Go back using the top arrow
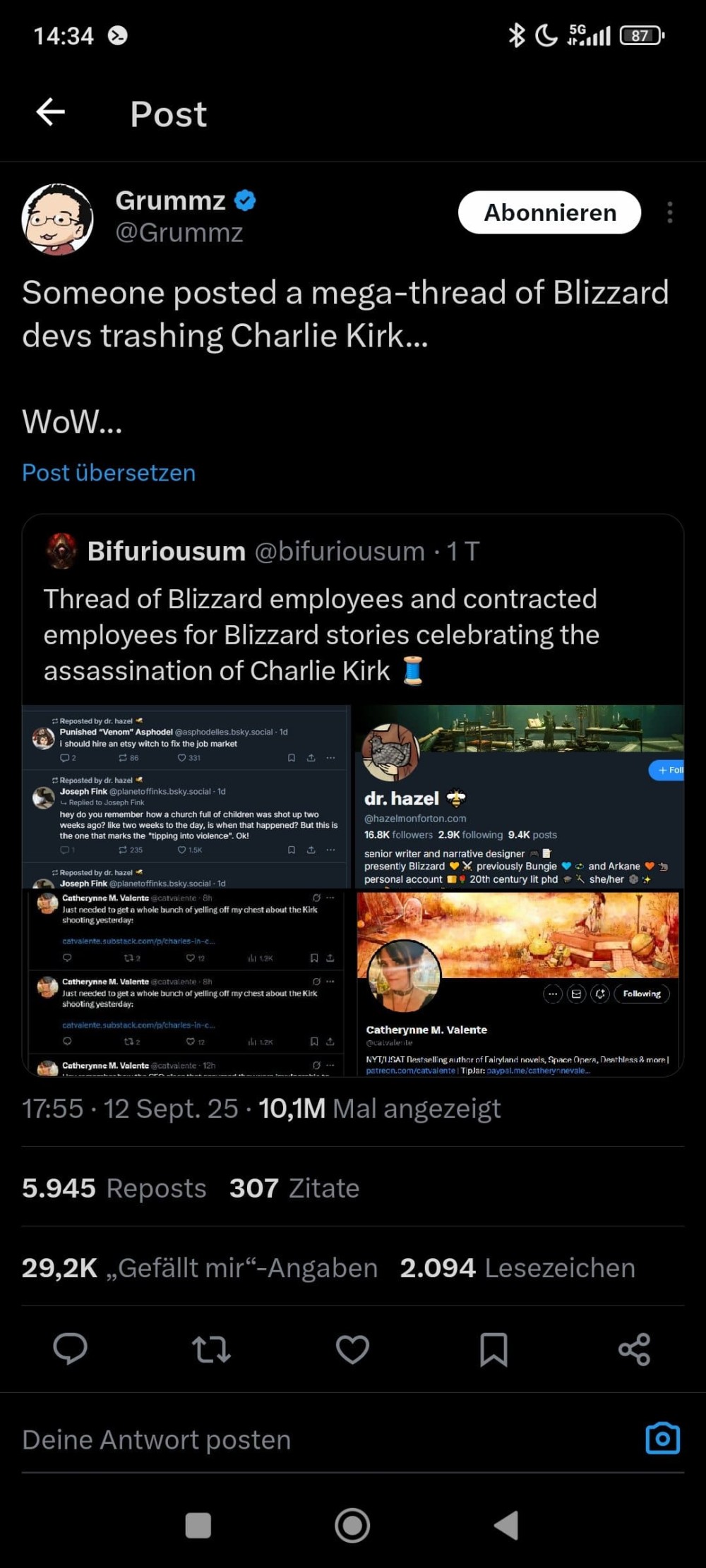 click(51, 112)
